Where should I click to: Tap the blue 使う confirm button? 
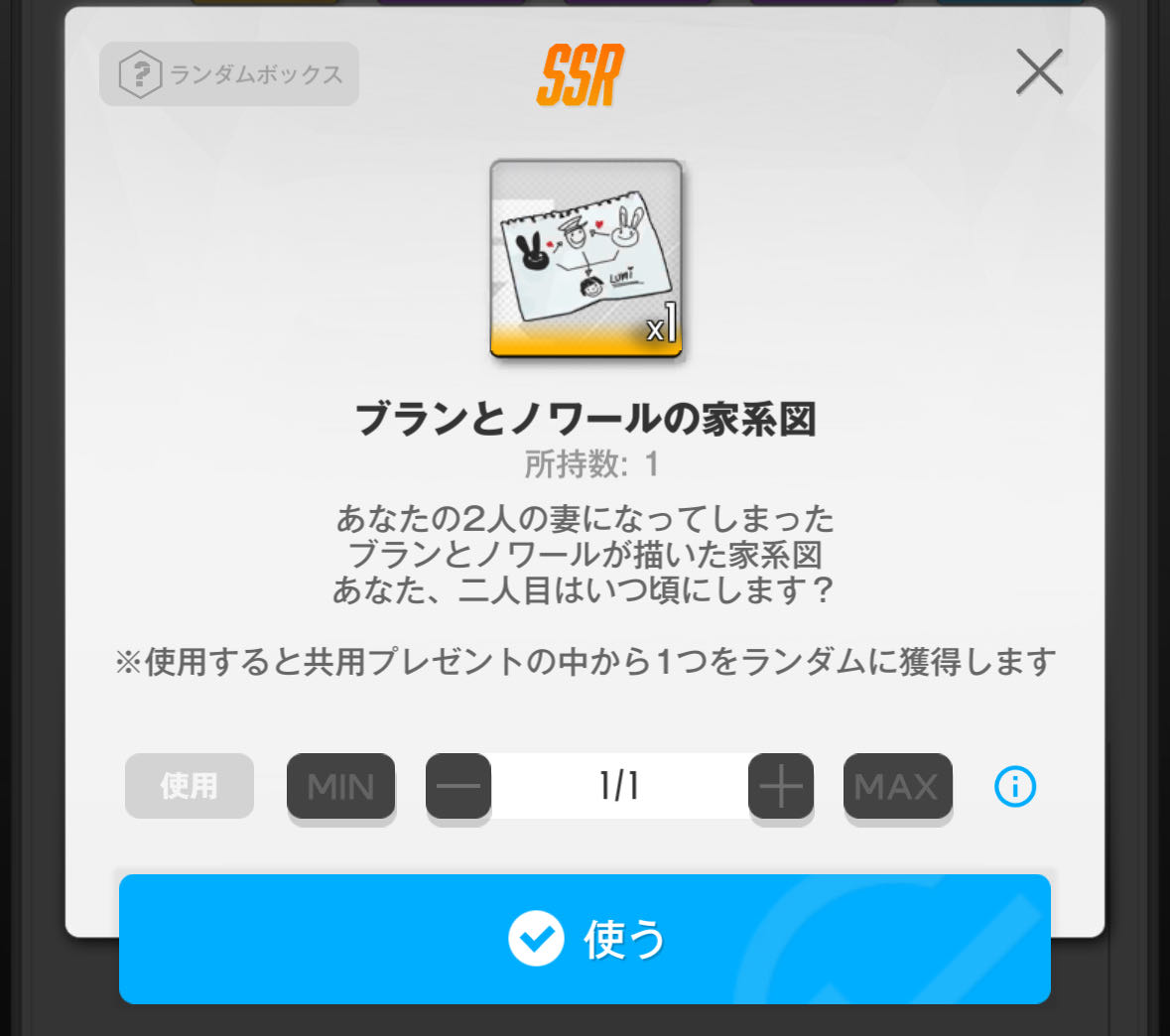point(585,939)
